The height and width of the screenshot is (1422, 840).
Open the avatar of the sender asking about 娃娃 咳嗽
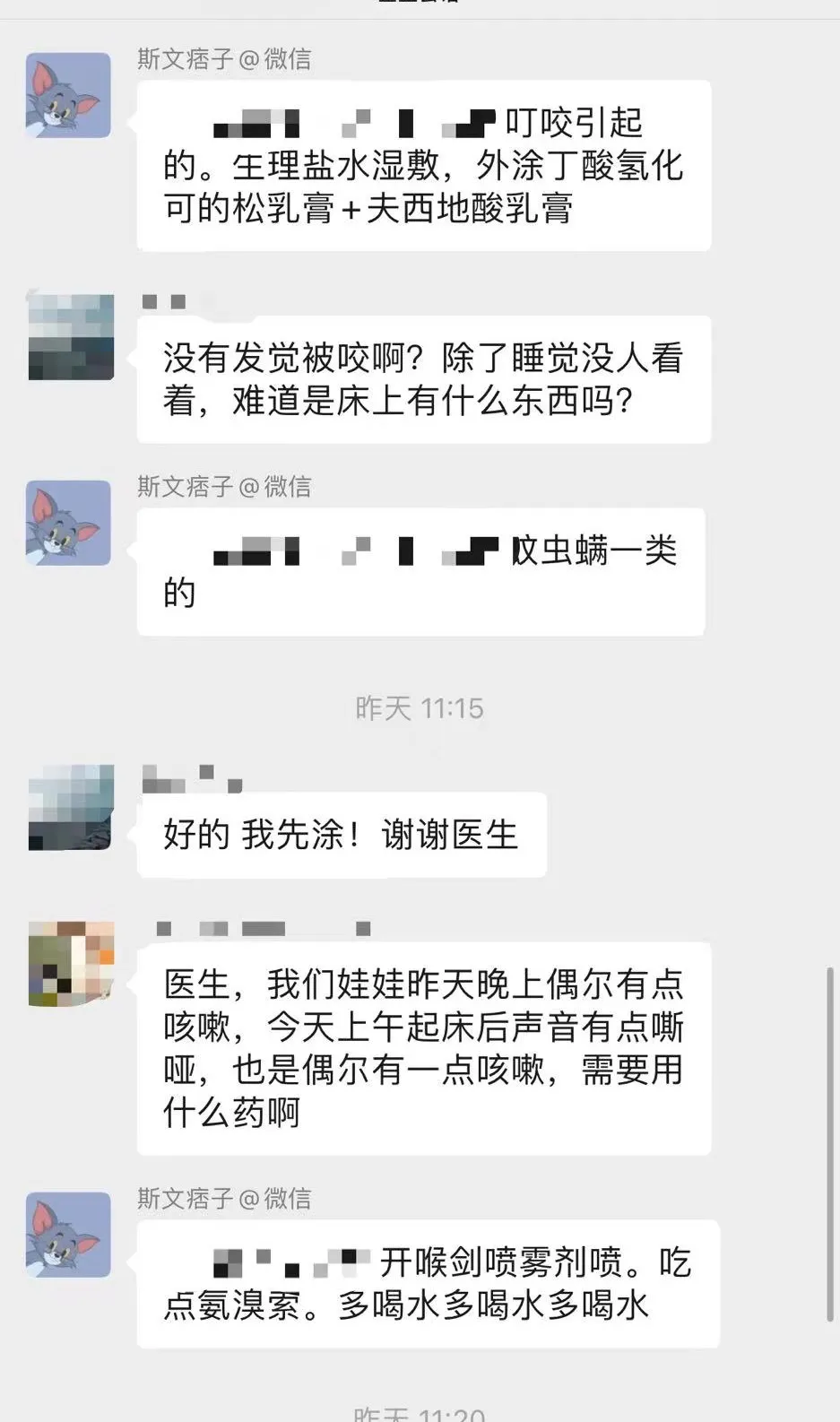(71, 963)
